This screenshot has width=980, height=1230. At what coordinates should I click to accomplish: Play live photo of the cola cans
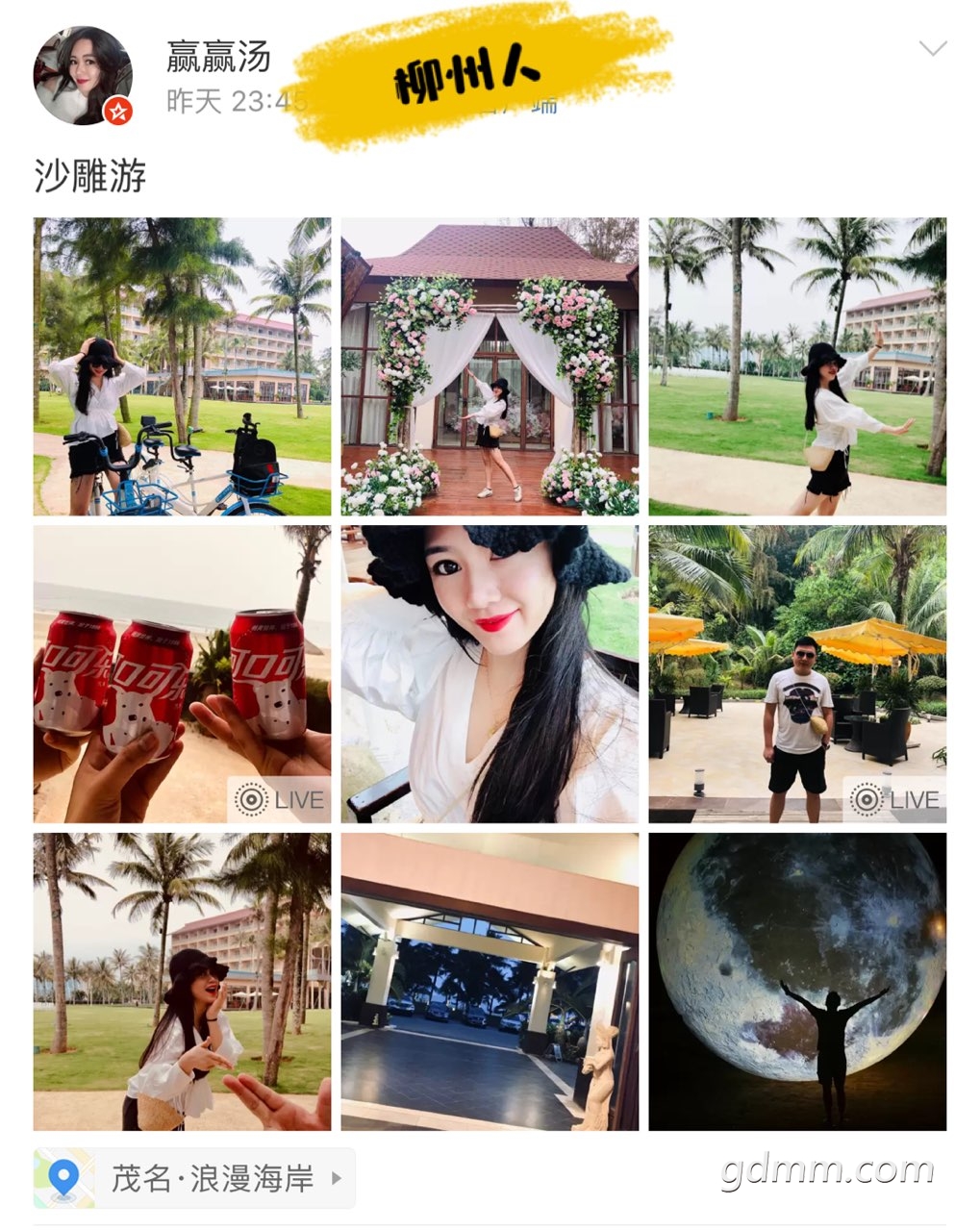[x=182, y=674]
